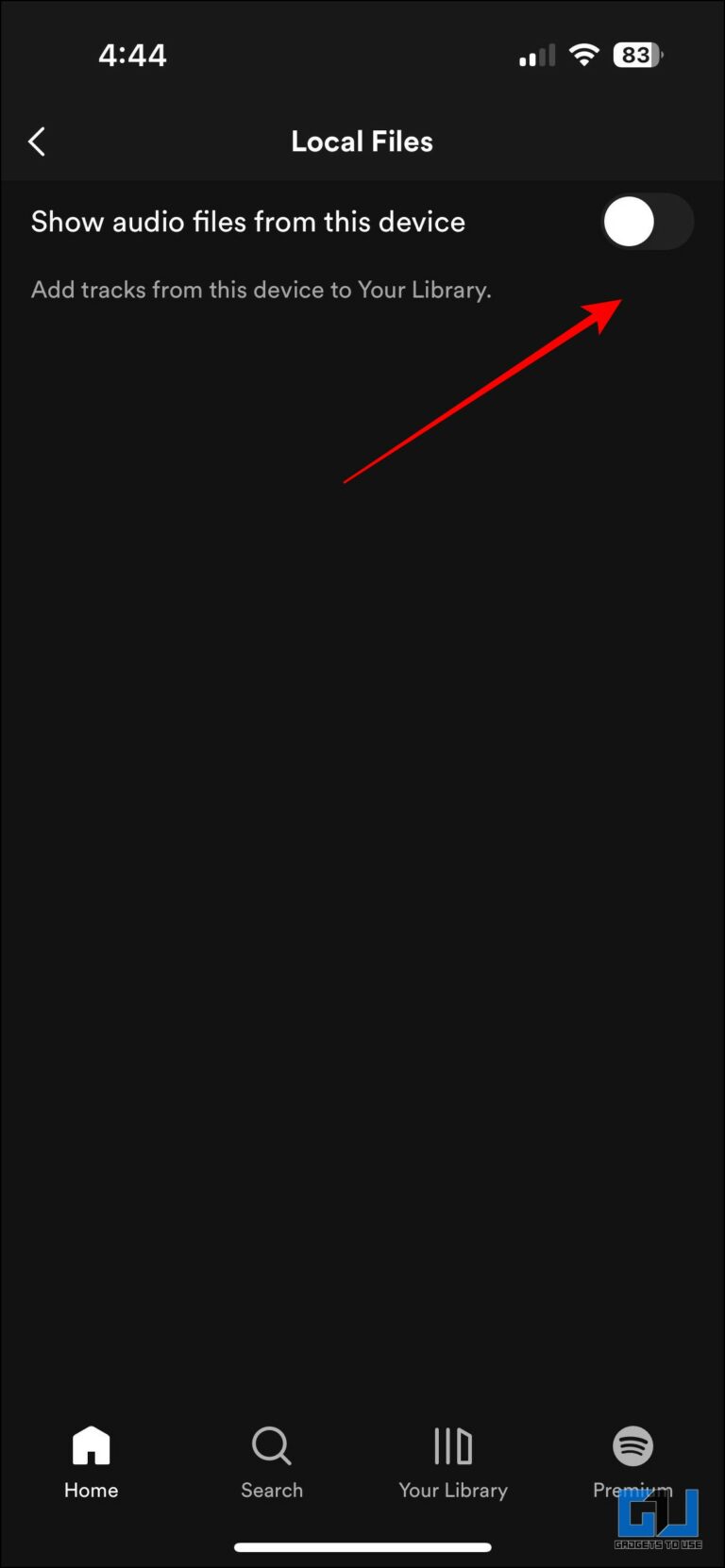Open the Search tab
This screenshot has height=1568, width=725.
(x=272, y=1461)
